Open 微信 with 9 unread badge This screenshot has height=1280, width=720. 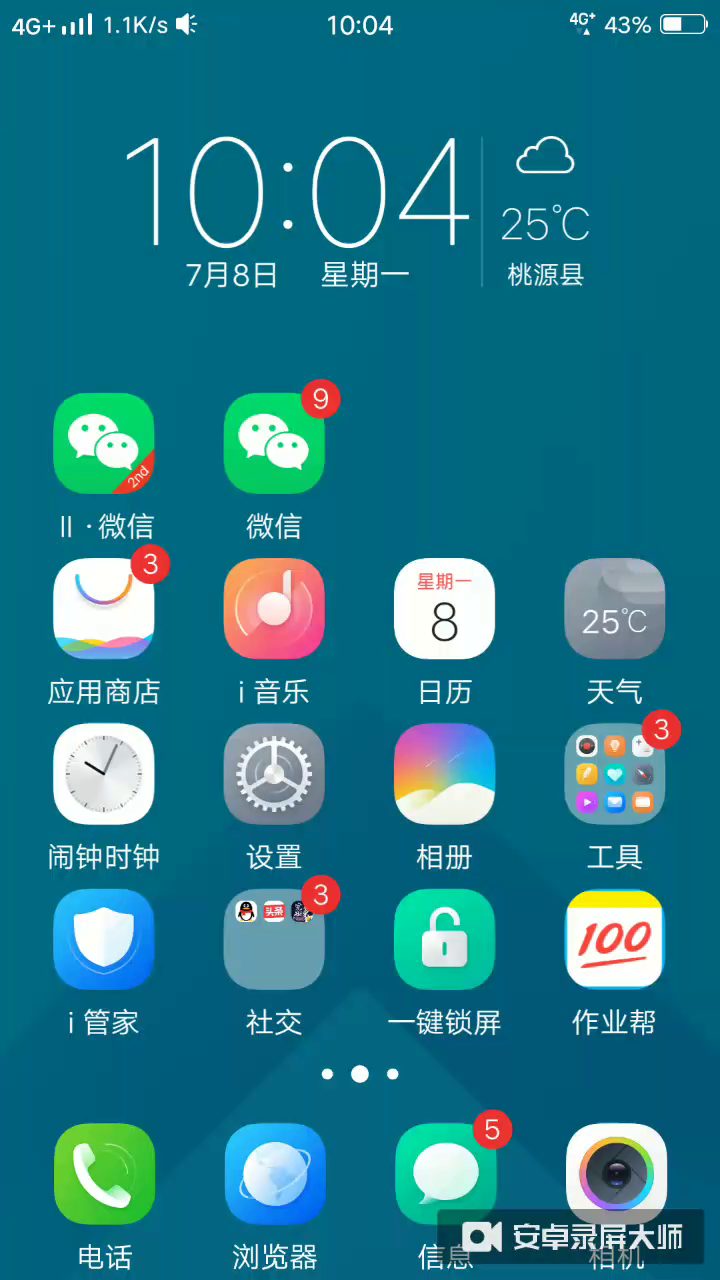[x=274, y=444]
